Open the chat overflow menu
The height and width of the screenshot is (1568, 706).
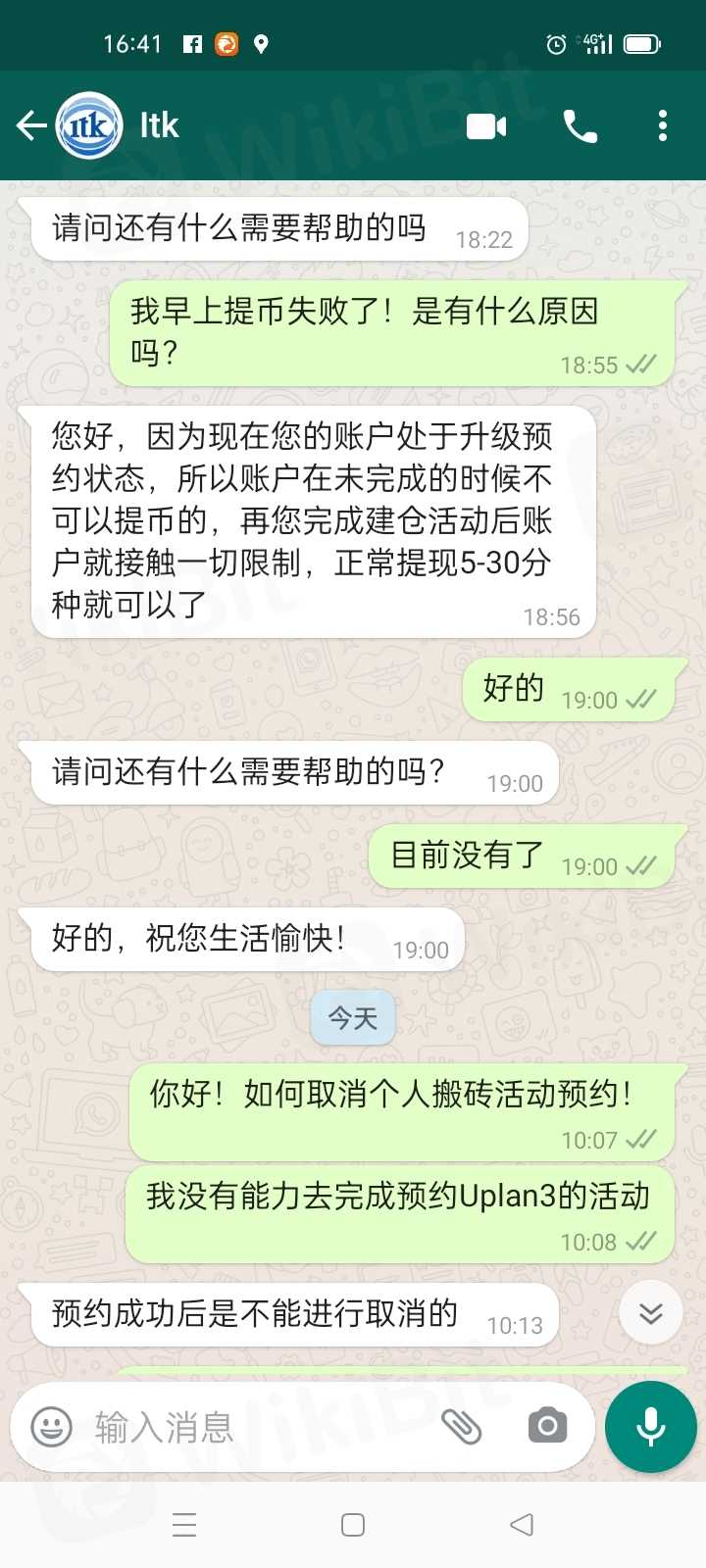click(x=663, y=126)
